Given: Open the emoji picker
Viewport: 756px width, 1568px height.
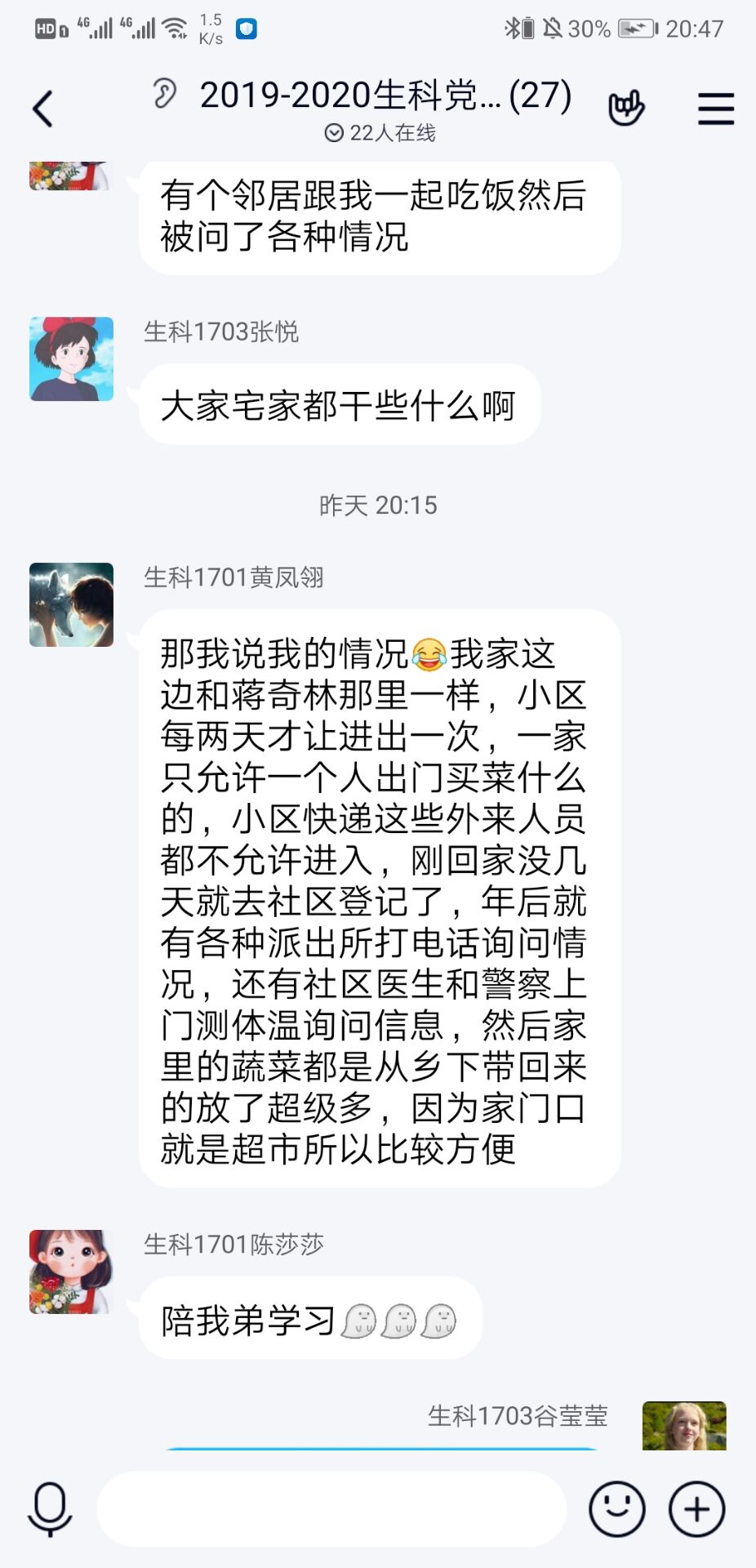Looking at the screenshot, I should [x=616, y=1509].
